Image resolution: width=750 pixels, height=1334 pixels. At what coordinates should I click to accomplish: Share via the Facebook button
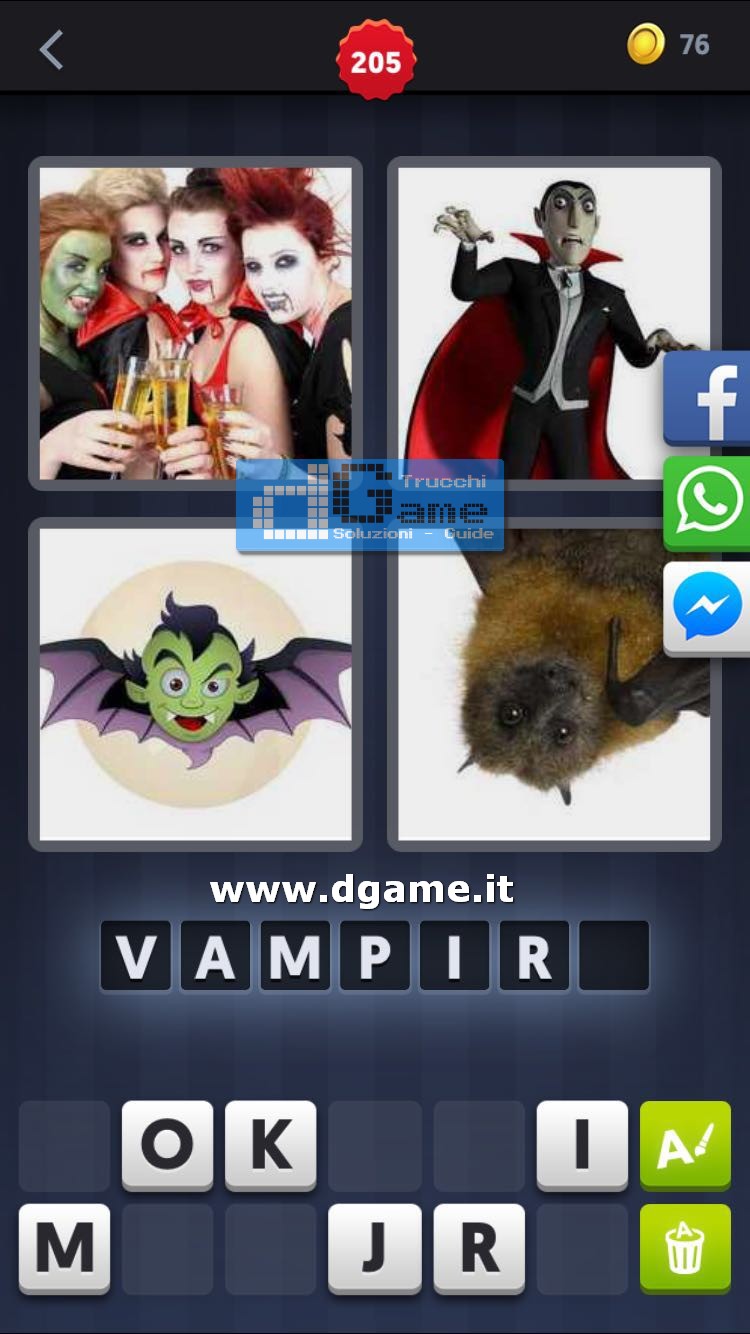coord(709,397)
